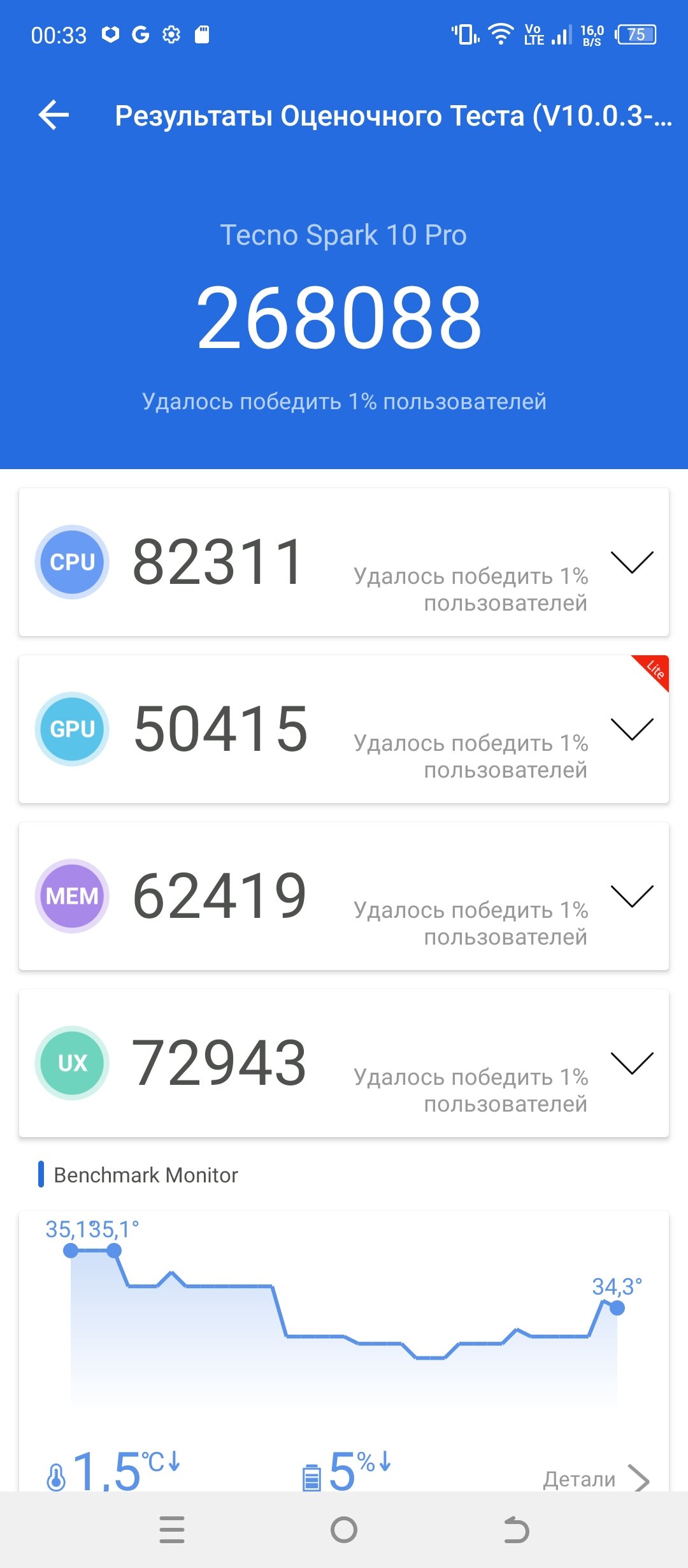Open Детали for the benchmark monitor

tap(596, 1478)
